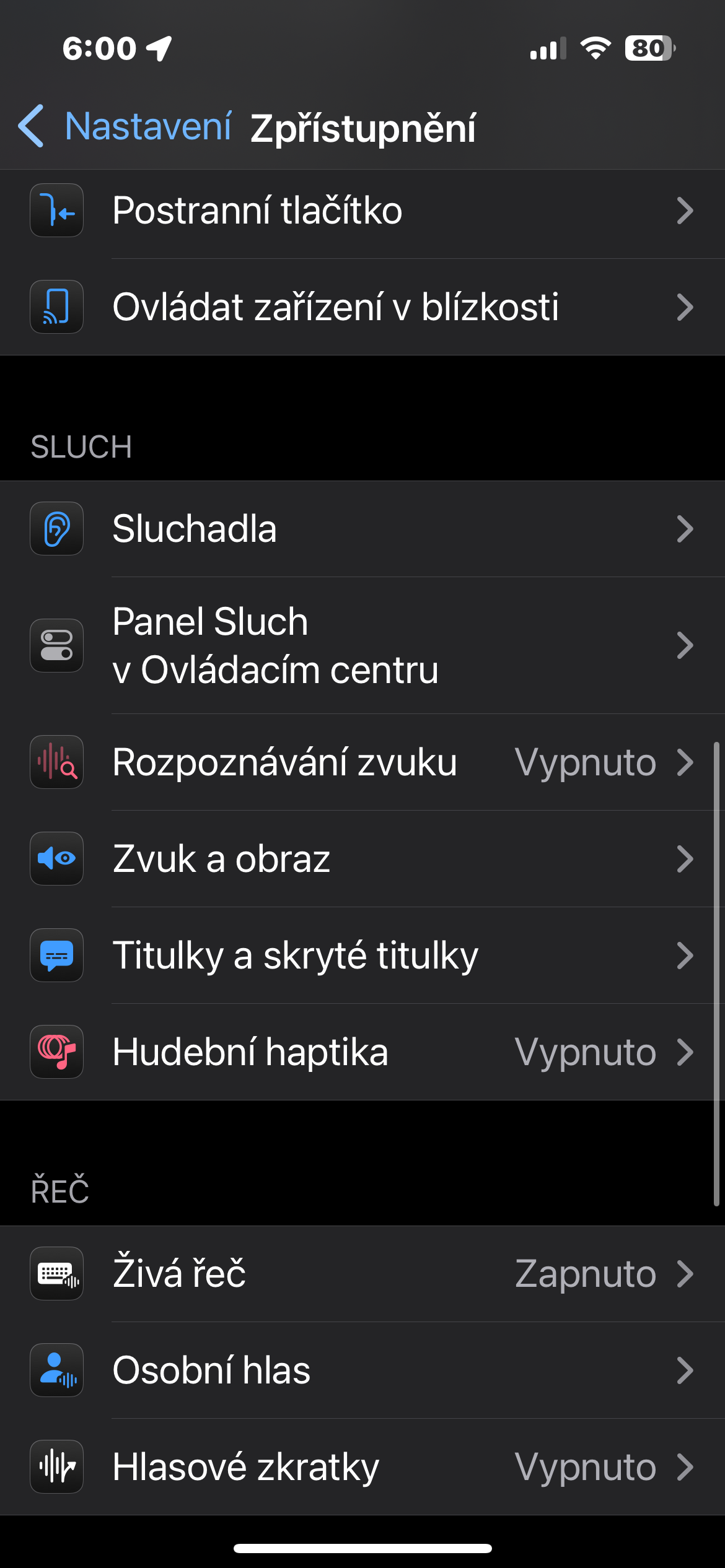Viewport: 725px width, 1568px height.
Task: Open Živá řeč settings
Action: 362,1273
